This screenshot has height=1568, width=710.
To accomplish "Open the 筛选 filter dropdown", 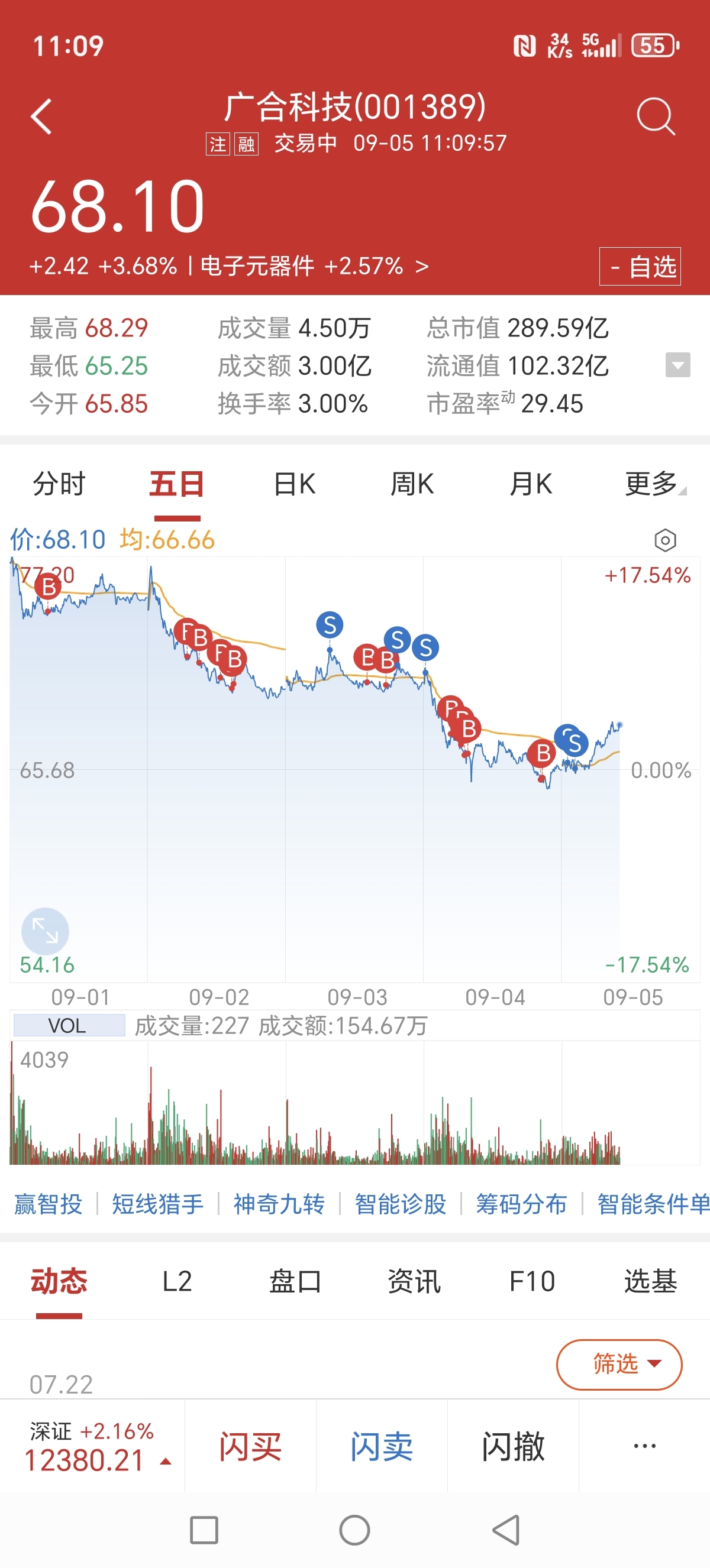I will click(x=619, y=1364).
